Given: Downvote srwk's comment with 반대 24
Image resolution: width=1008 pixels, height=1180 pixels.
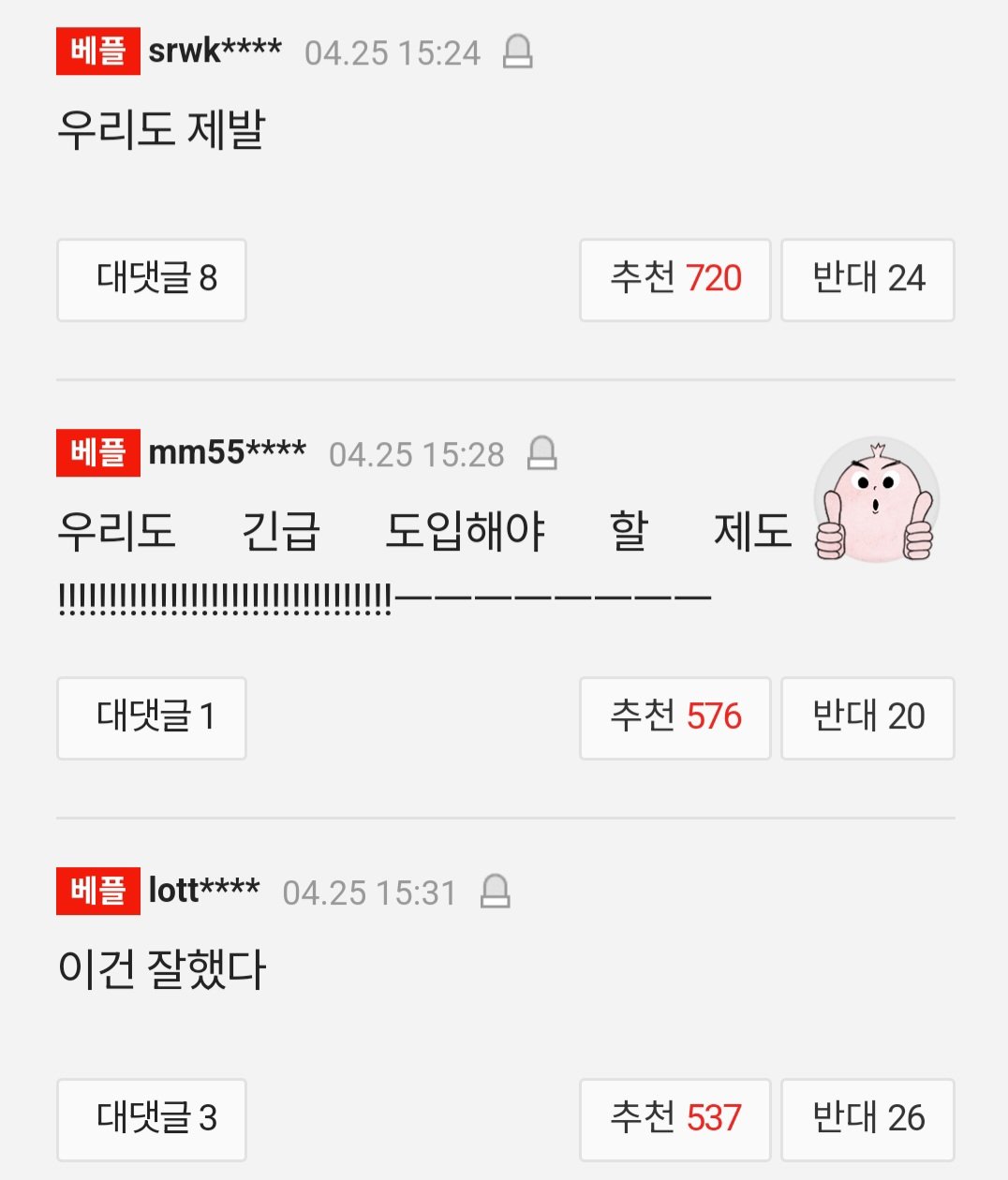Looking at the screenshot, I should click(x=867, y=279).
